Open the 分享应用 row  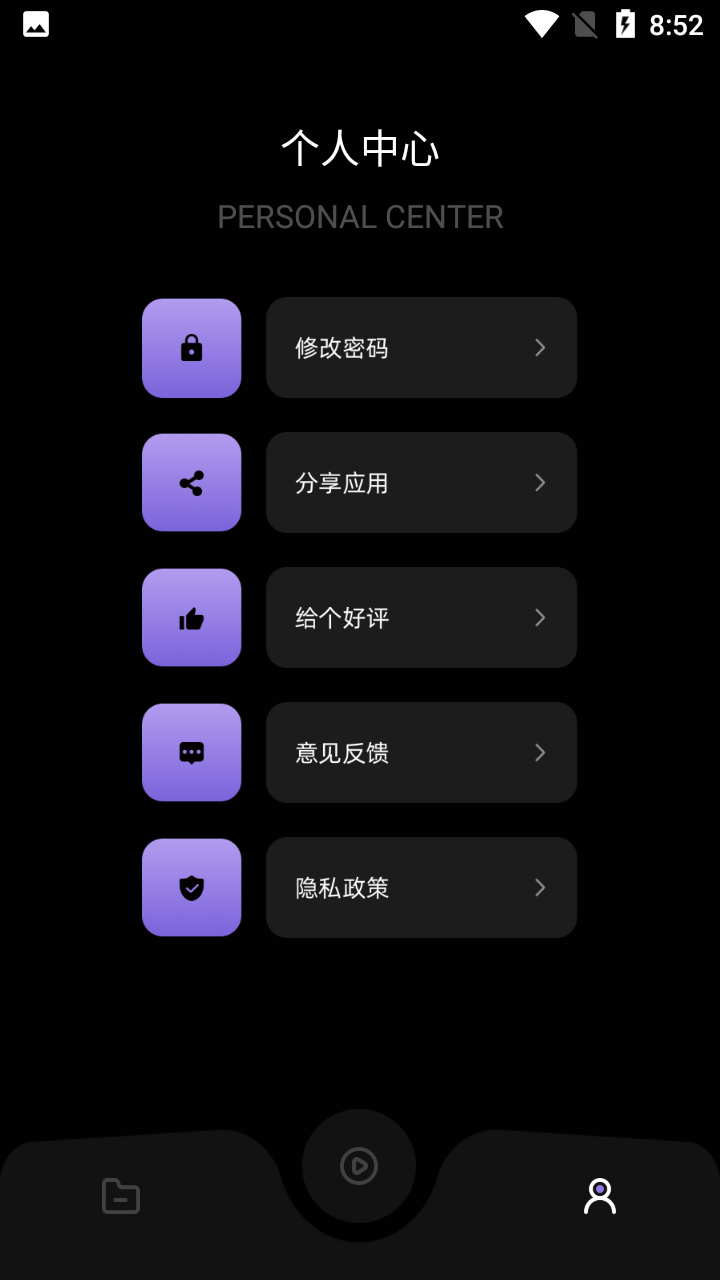click(420, 482)
